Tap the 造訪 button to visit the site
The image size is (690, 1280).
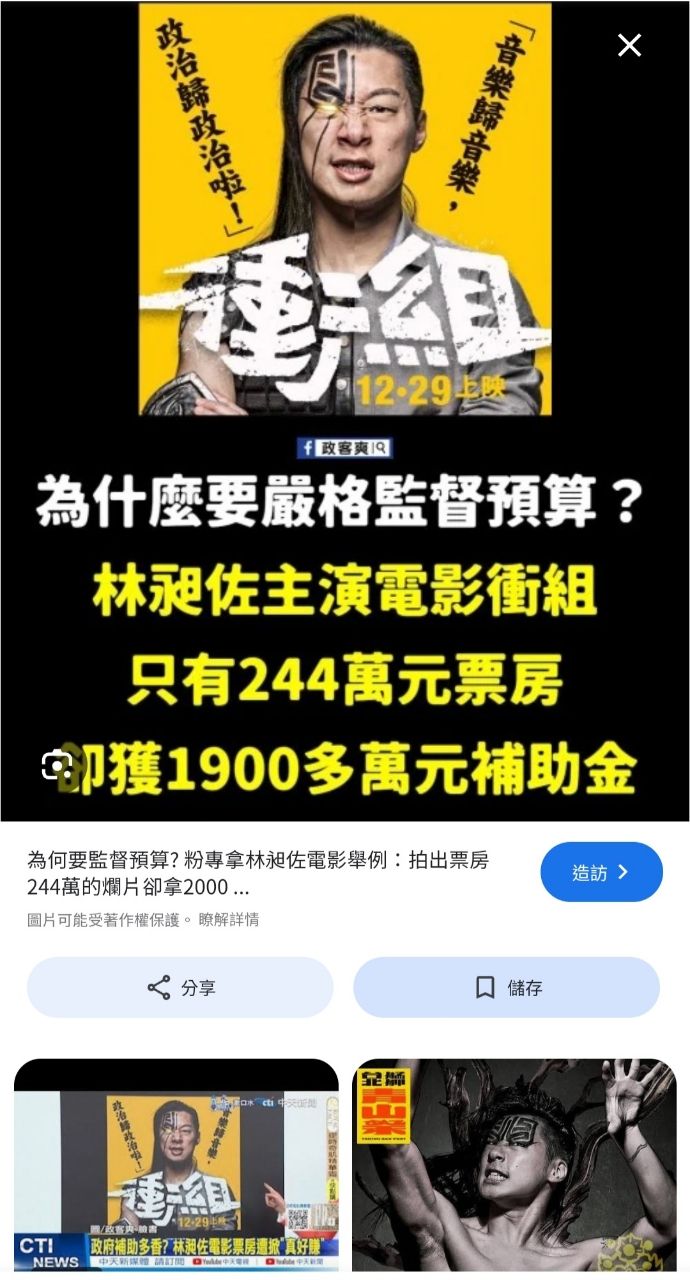coord(601,872)
